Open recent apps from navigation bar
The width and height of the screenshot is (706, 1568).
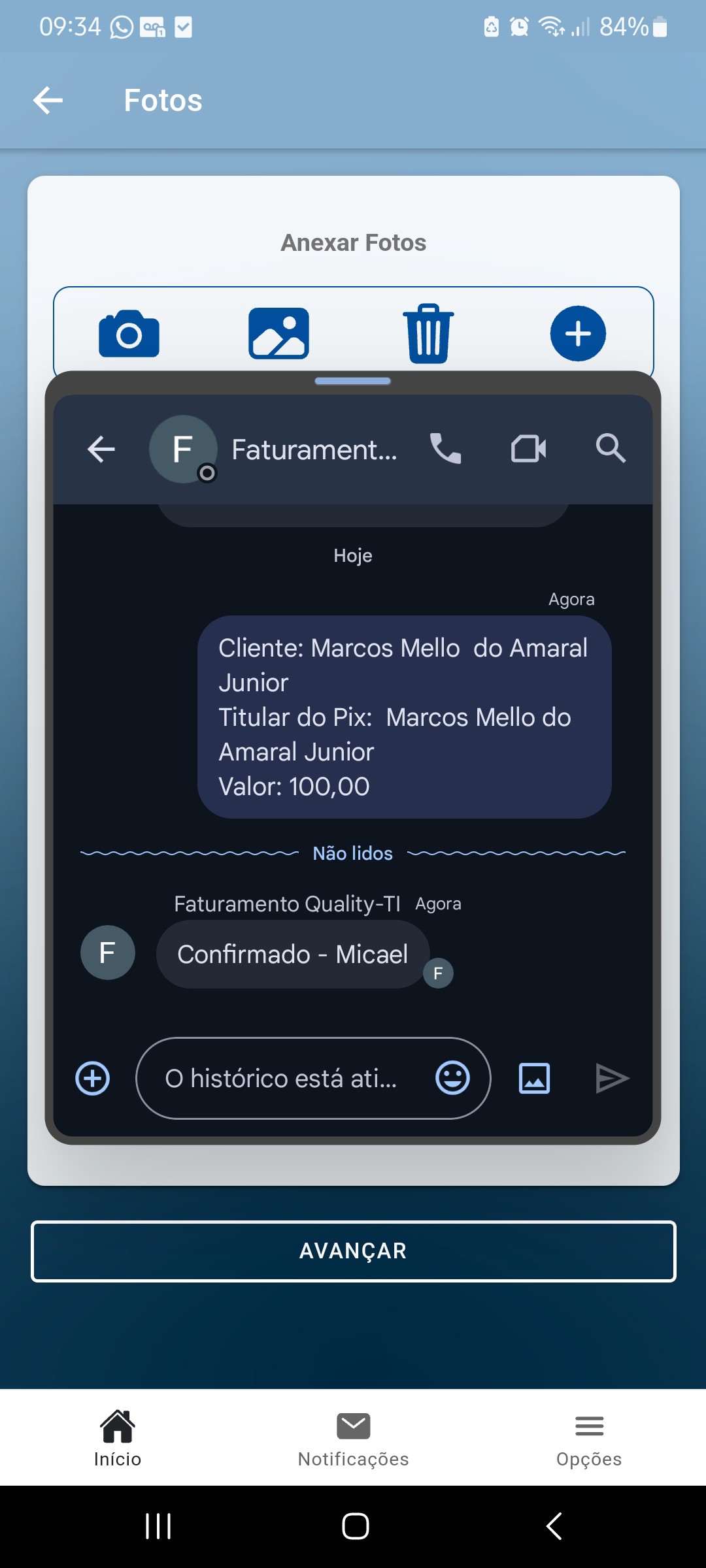[158, 1526]
